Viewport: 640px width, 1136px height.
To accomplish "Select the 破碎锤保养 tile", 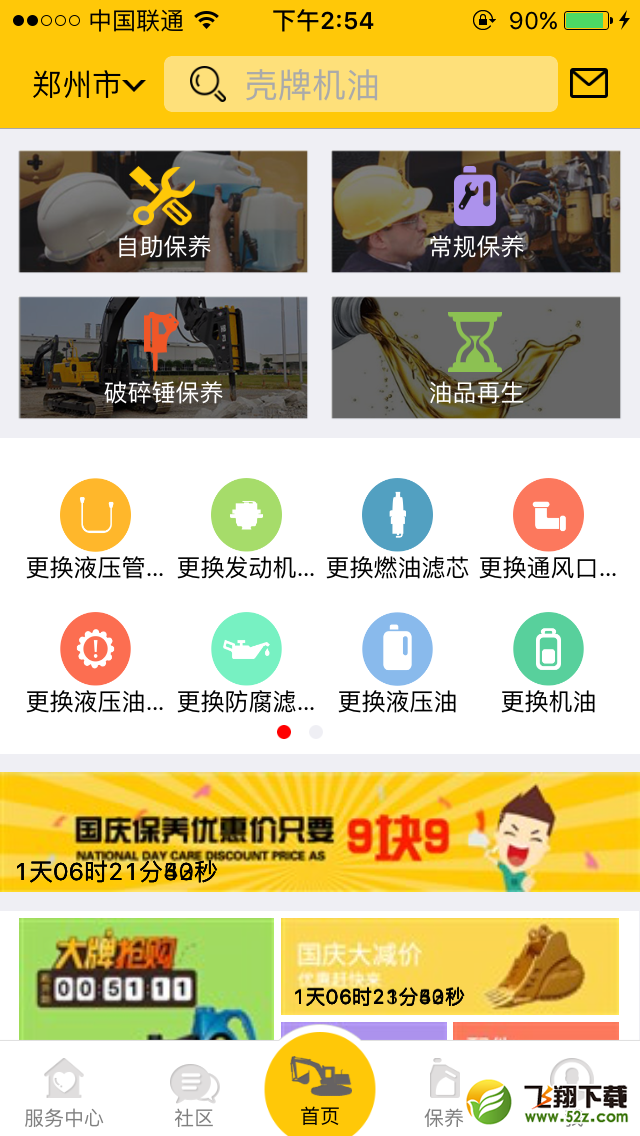I will 163,357.
